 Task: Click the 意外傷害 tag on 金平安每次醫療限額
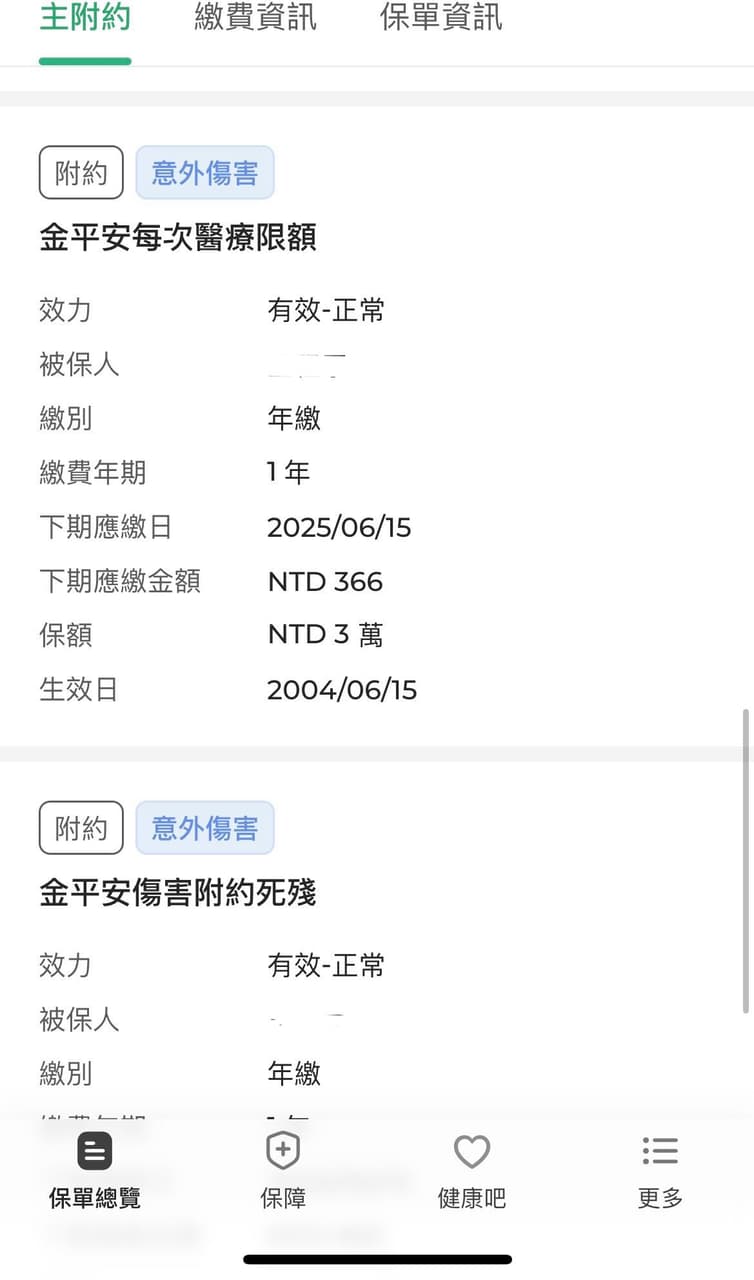tap(205, 172)
